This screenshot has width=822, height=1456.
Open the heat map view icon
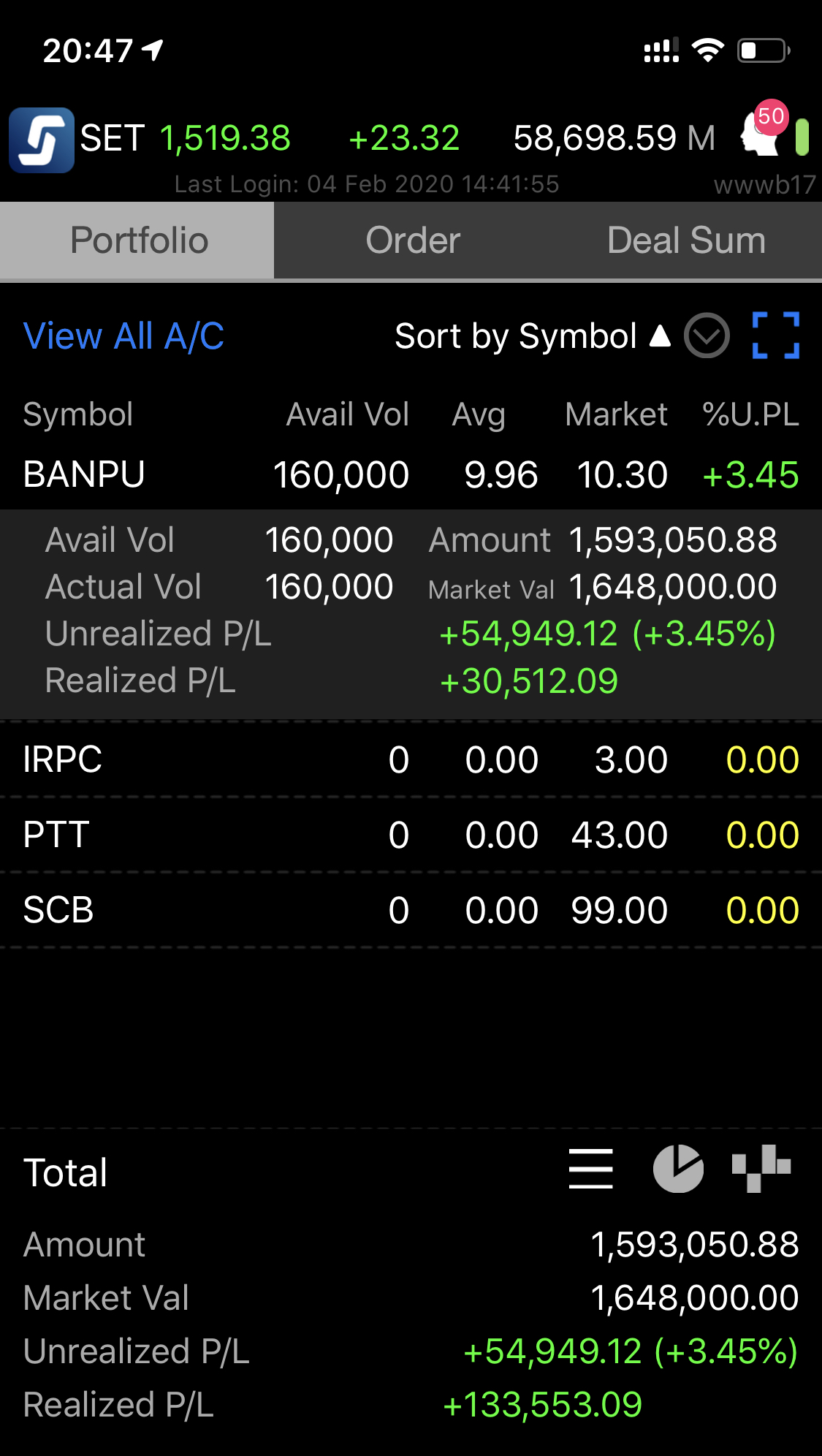click(x=761, y=1168)
